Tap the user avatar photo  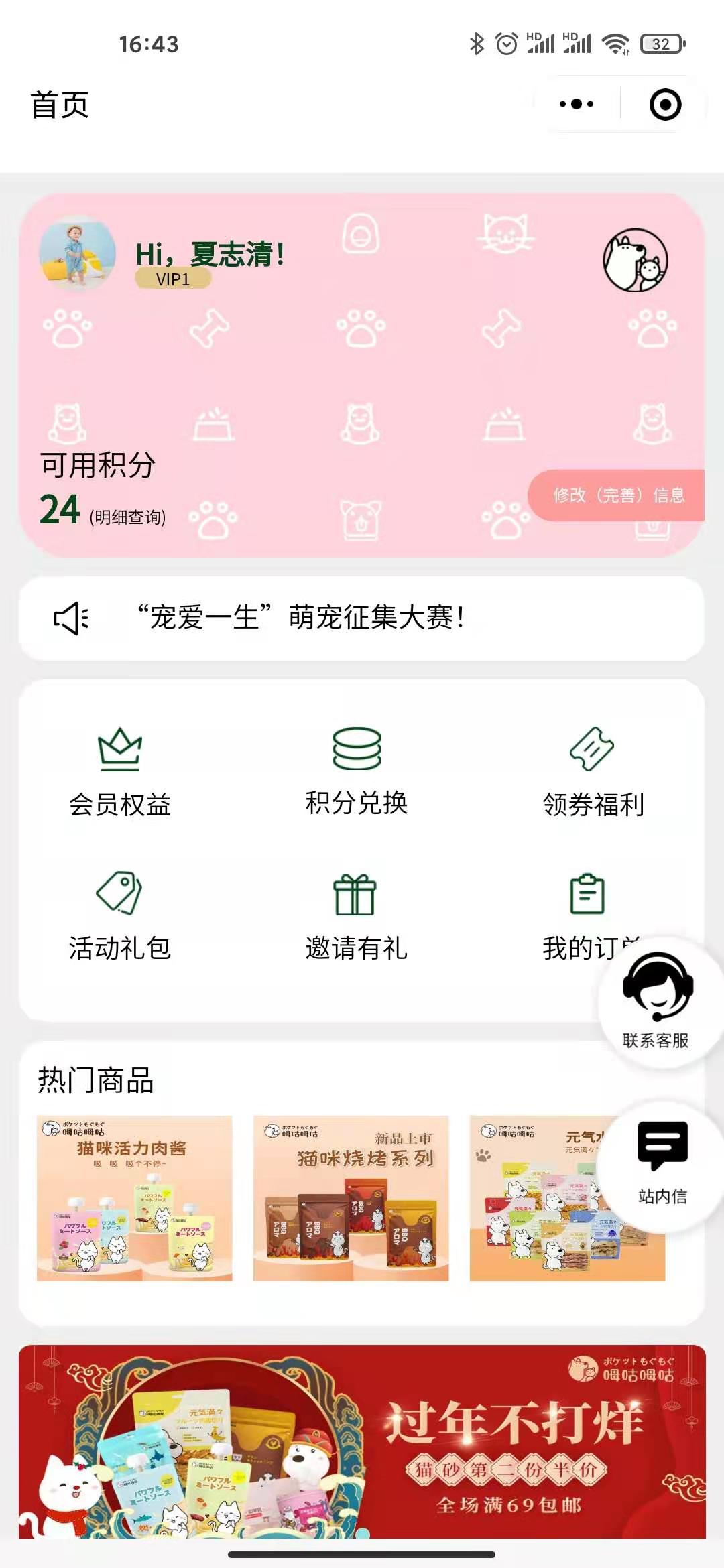(78, 254)
